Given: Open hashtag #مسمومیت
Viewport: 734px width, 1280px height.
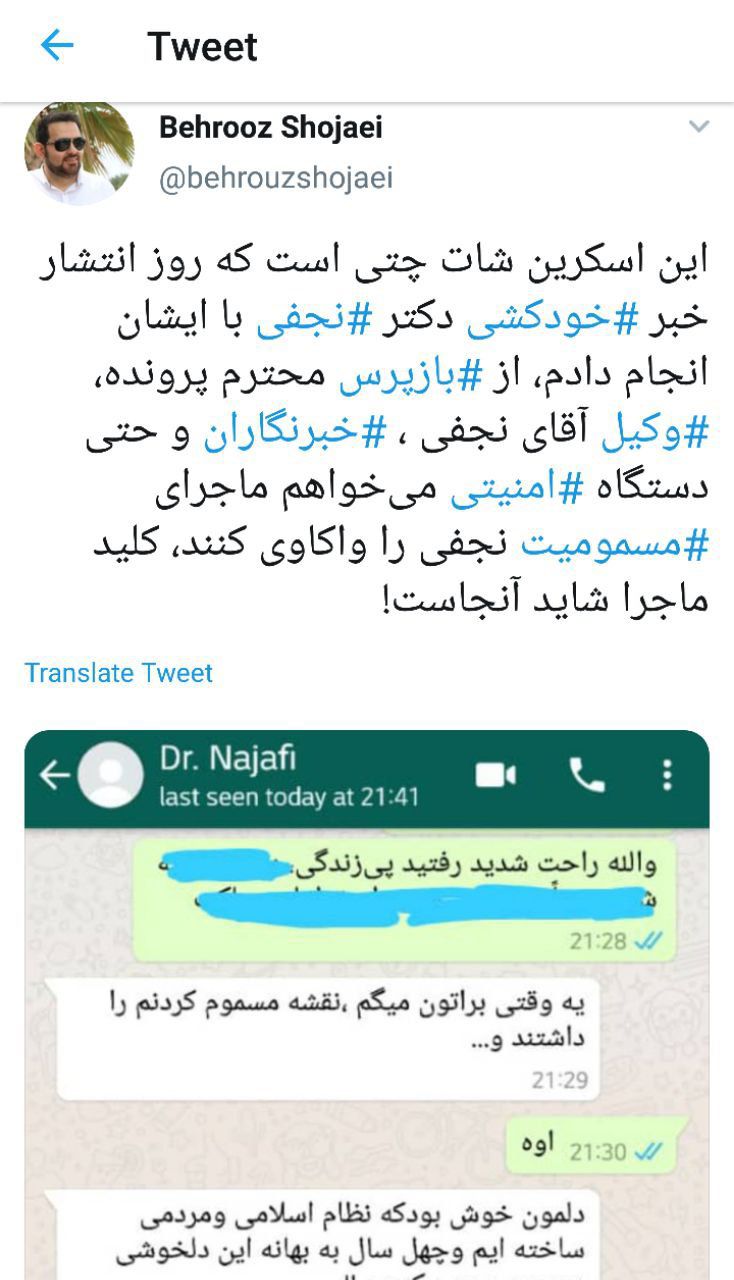Looking at the screenshot, I should (x=615, y=545).
